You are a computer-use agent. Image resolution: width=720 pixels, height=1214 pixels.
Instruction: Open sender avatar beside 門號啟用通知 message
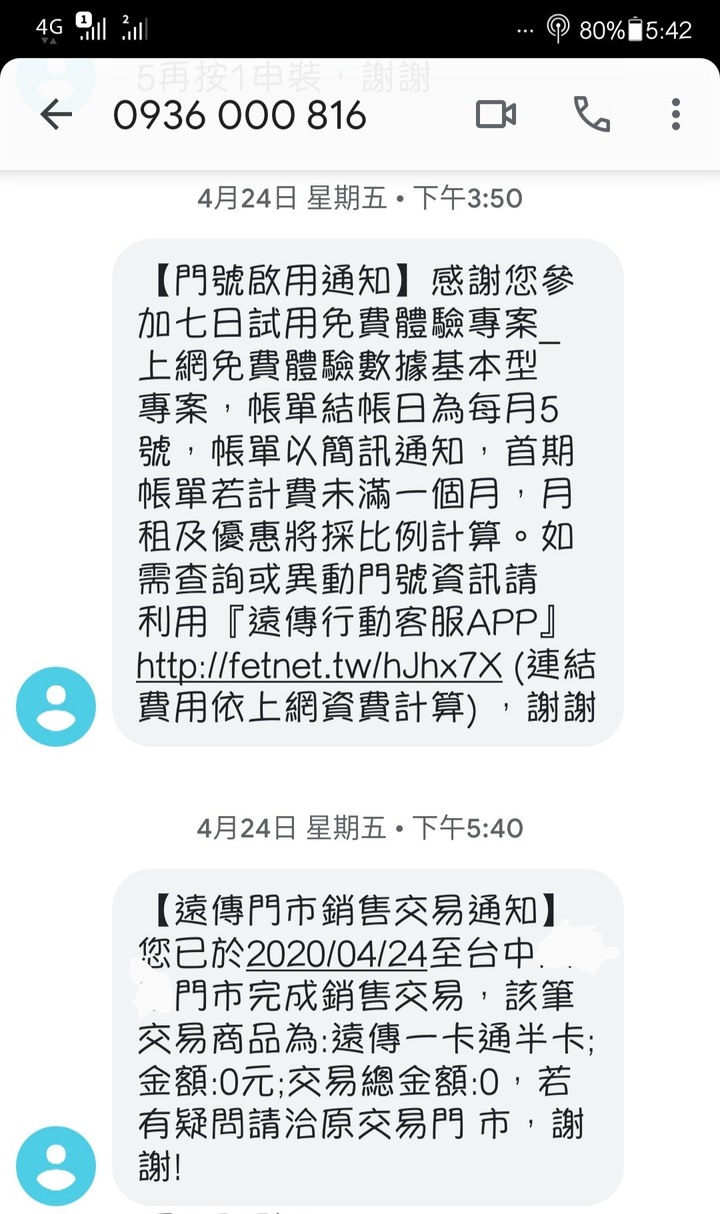pyautogui.click(x=56, y=706)
